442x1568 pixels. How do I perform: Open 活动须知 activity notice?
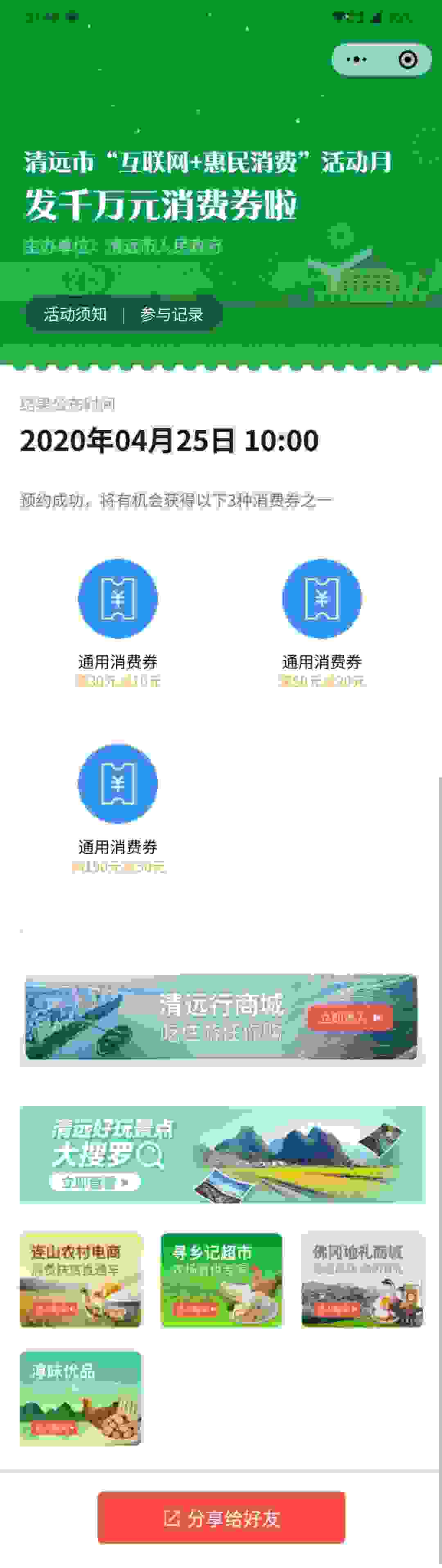(x=75, y=314)
